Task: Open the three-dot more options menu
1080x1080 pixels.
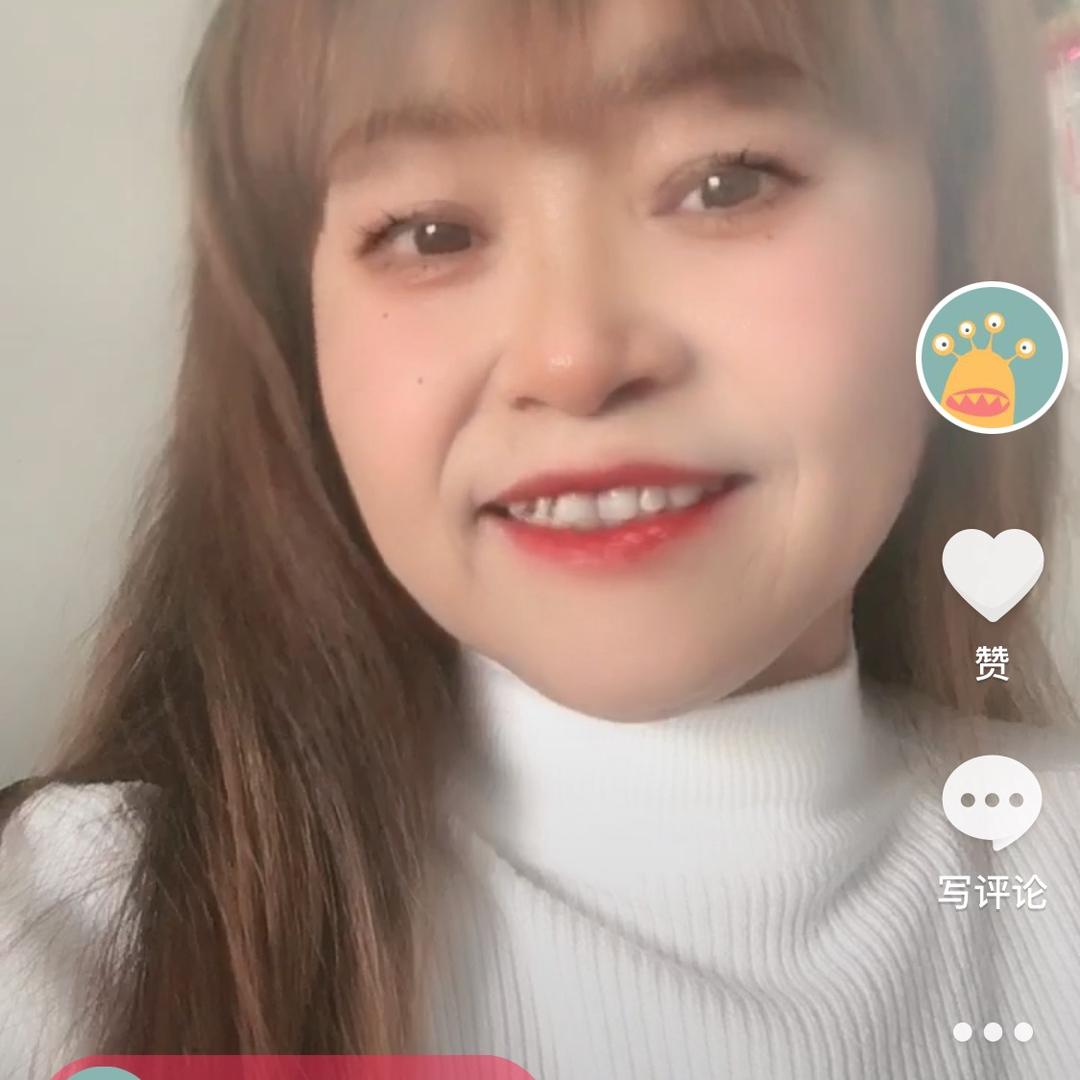Action: (x=992, y=1031)
